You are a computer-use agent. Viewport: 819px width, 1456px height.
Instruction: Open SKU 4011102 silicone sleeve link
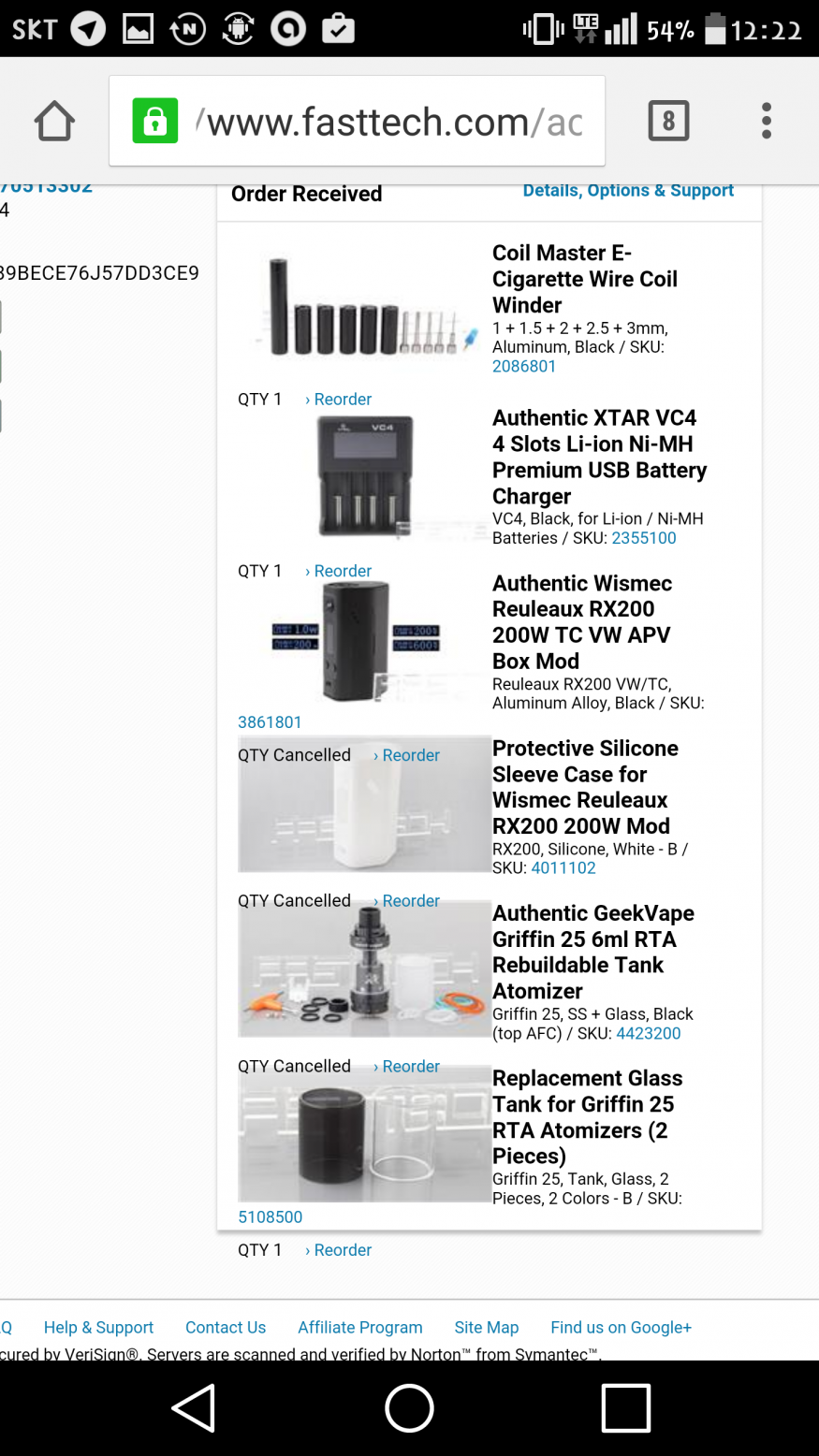(563, 867)
